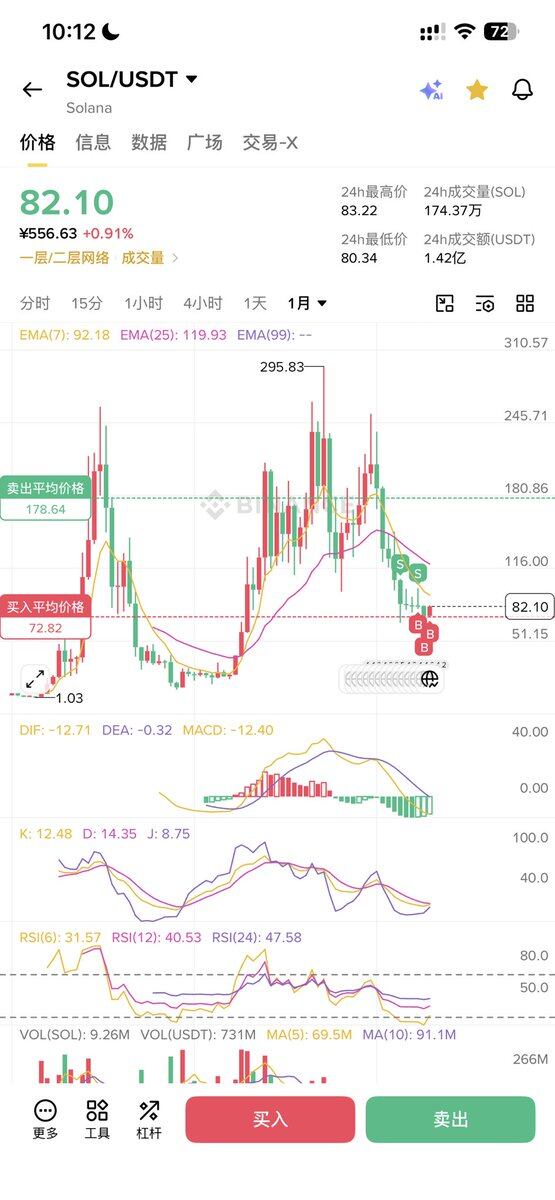Select the 1天 chart interval
Image resolution: width=555 pixels, height=1200 pixels.
(255, 303)
